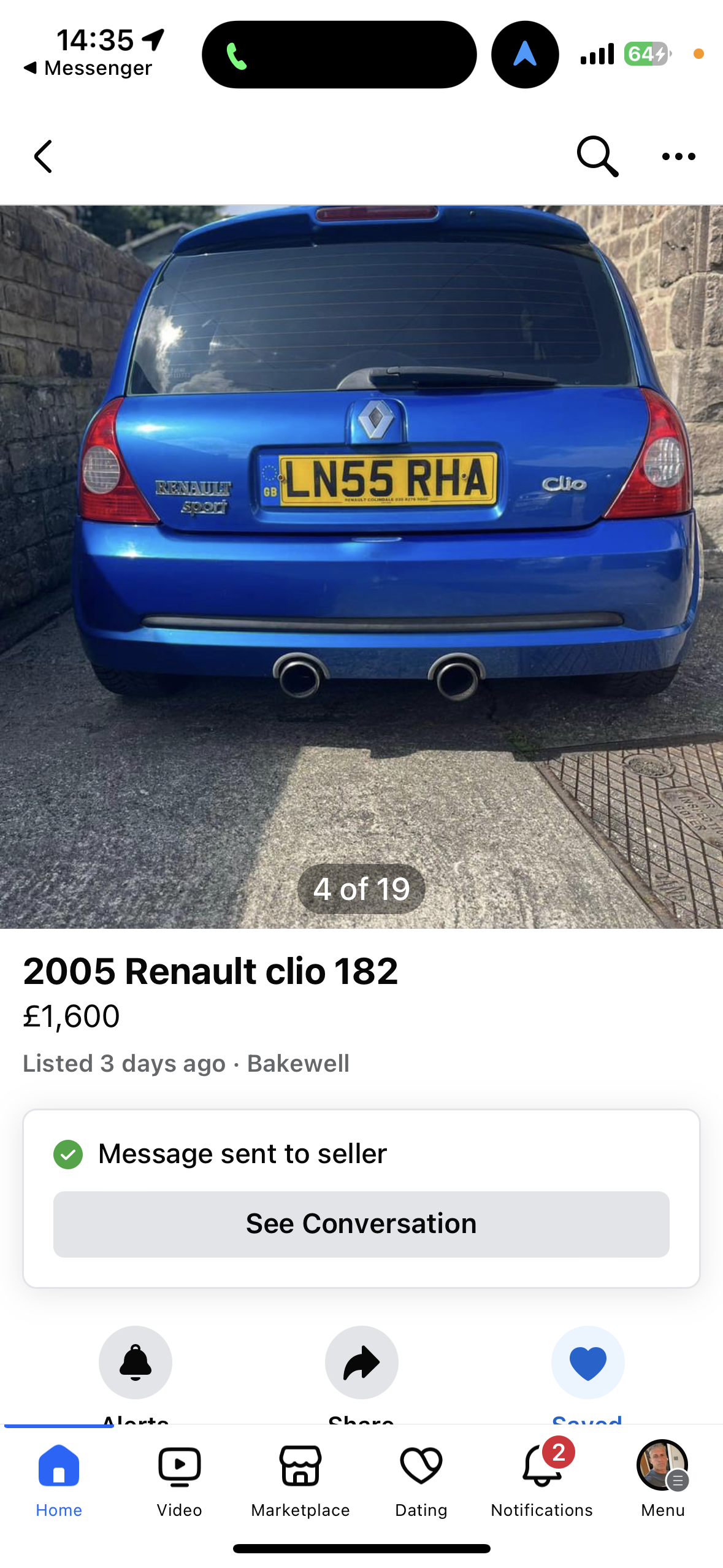Unsave the listing with heart button
The image size is (723, 1568).
(x=587, y=1362)
